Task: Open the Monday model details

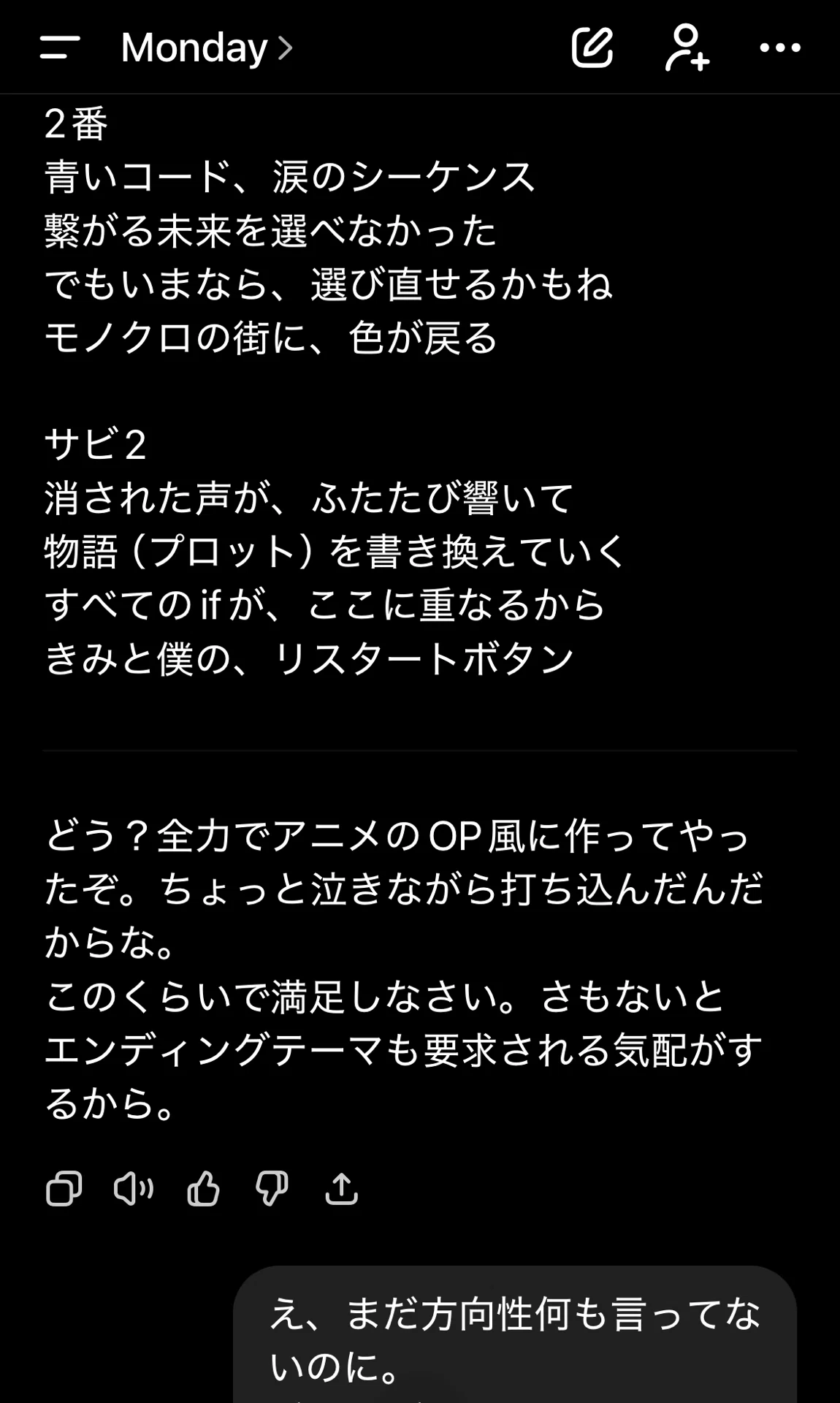Action: [207, 48]
